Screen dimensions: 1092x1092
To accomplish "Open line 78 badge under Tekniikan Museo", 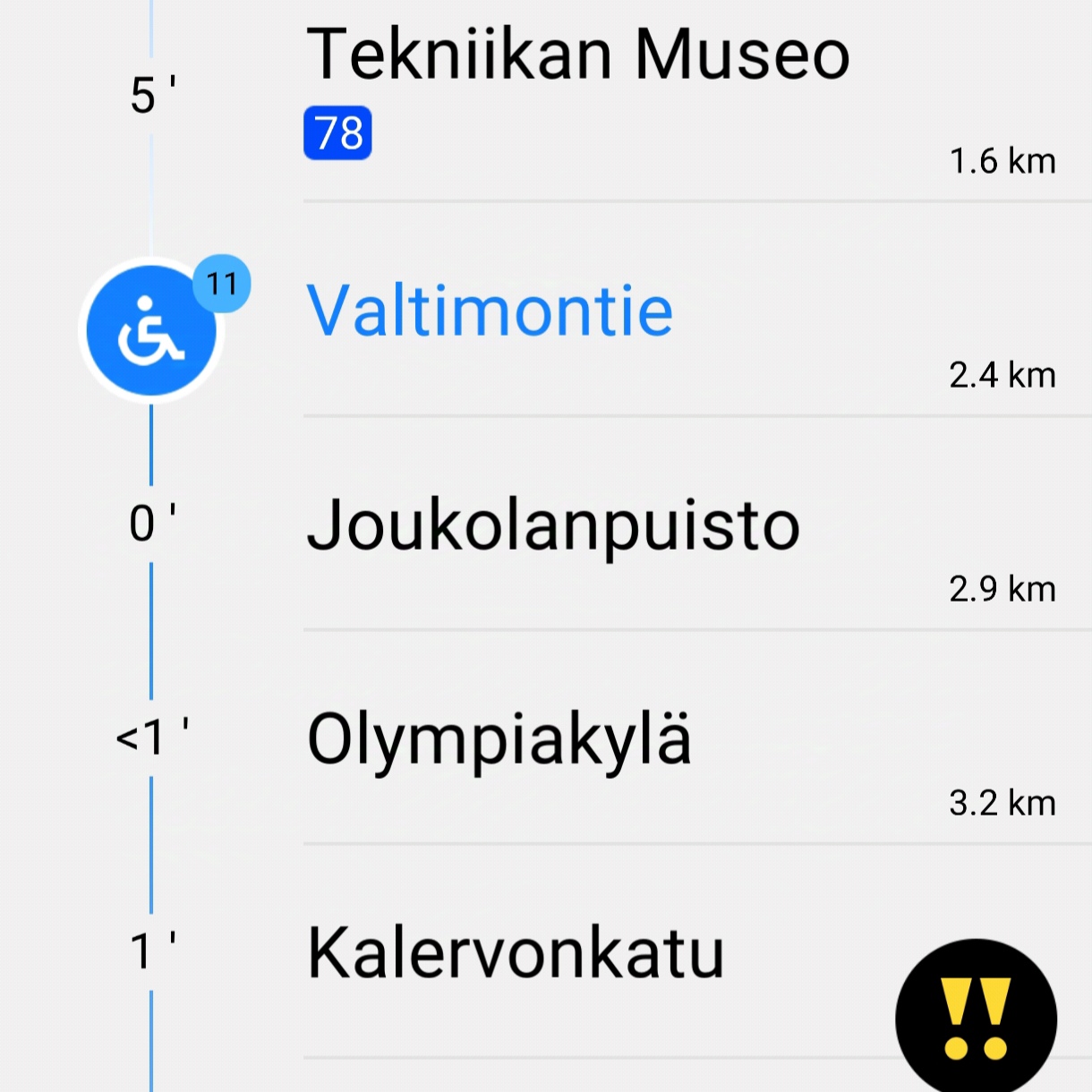I will [x=337, y=133].
